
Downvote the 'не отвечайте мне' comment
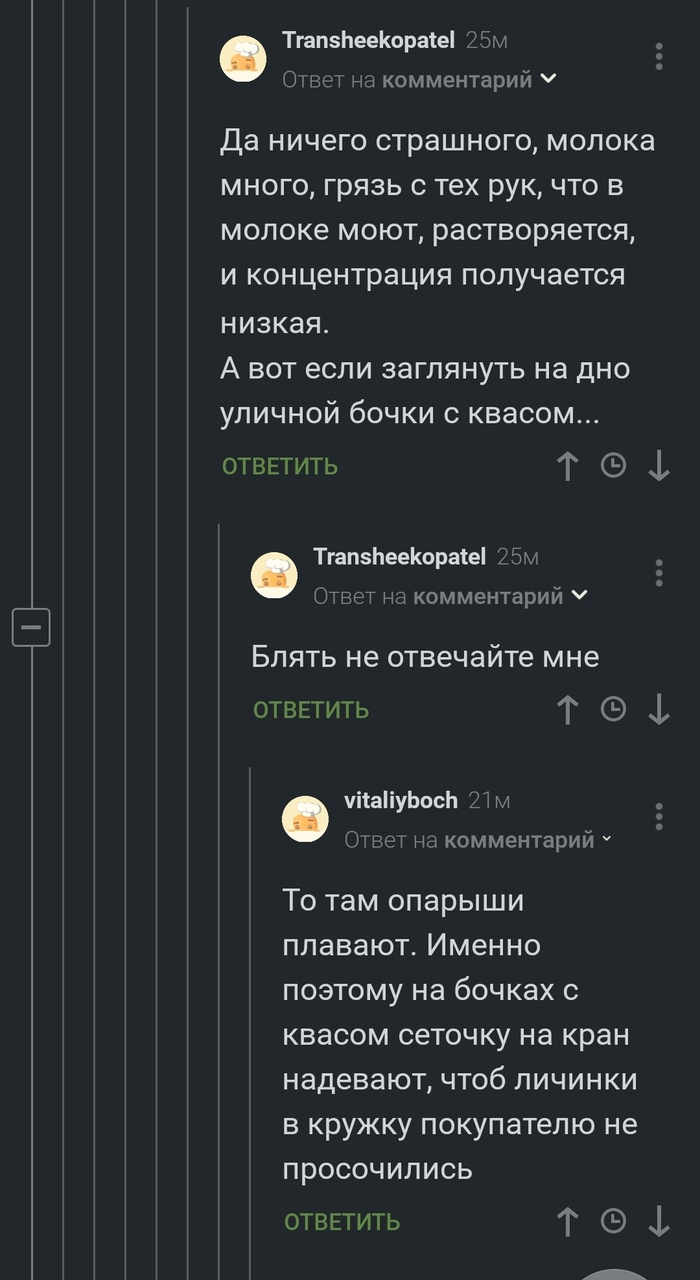click(659, 710)
